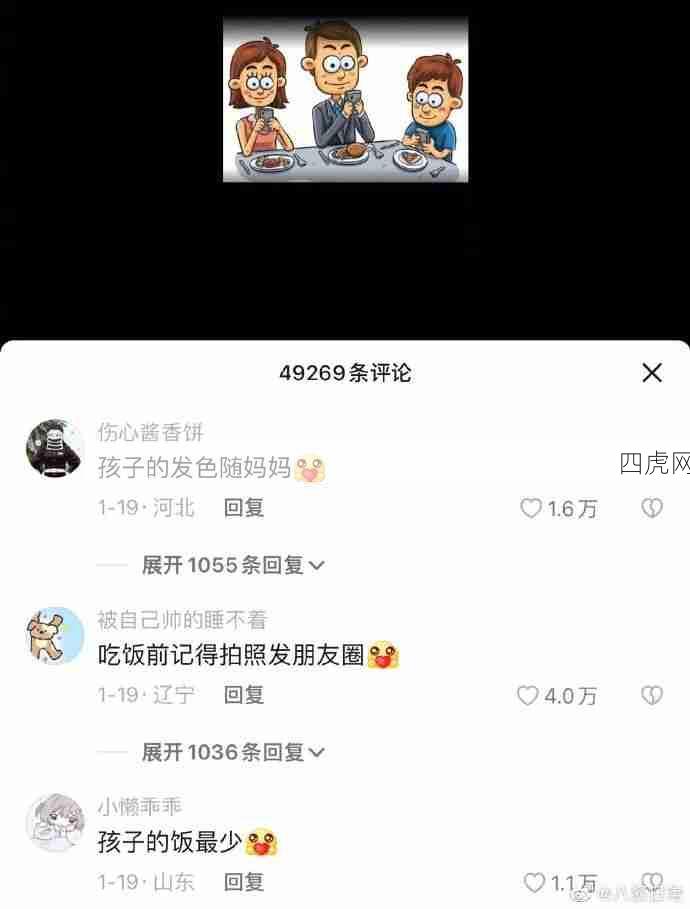This screenshot has height=909, width=690.
Task: Open 小懒乖乖's profile avatar
Action: point(54,822)
